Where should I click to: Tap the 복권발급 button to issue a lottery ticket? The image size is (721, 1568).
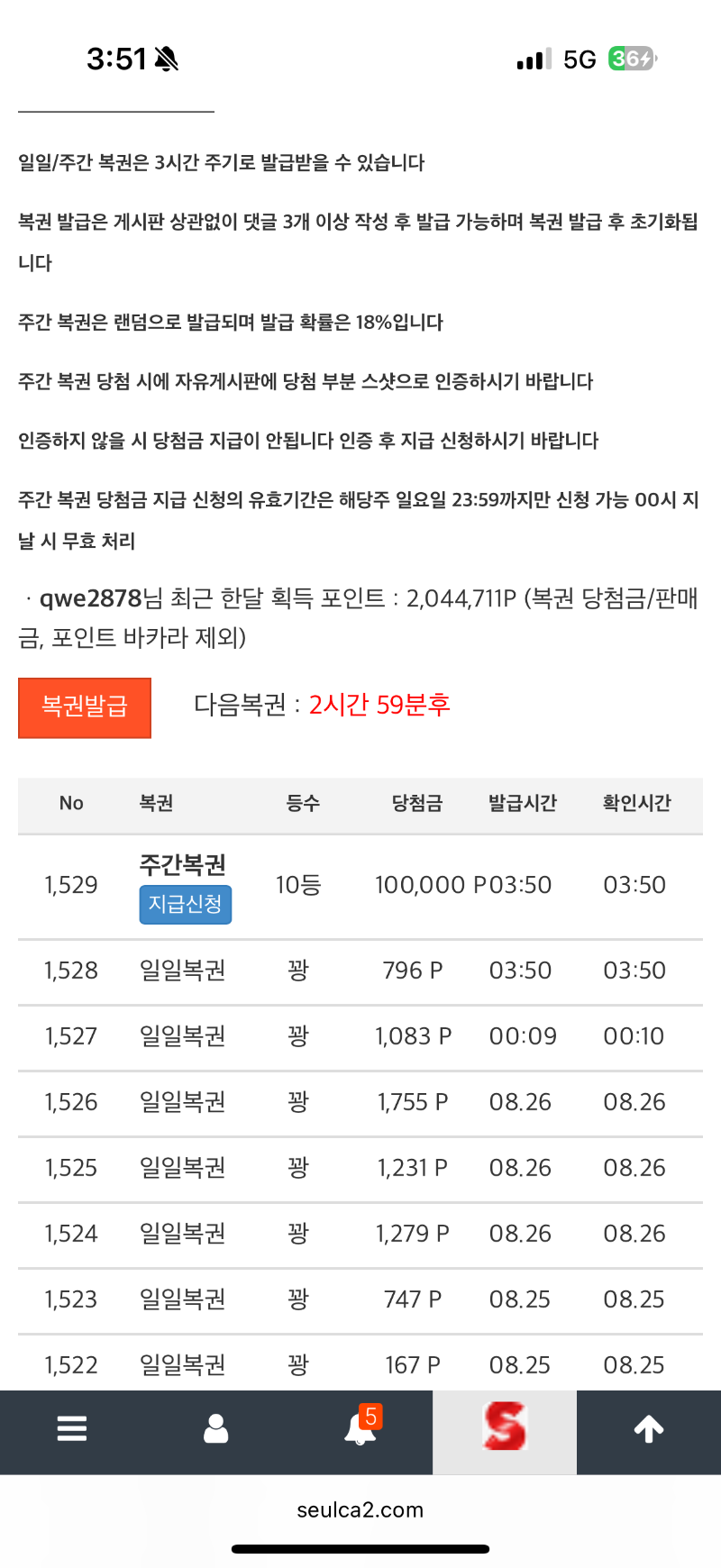pyautogui.click(x=85, y=708)
